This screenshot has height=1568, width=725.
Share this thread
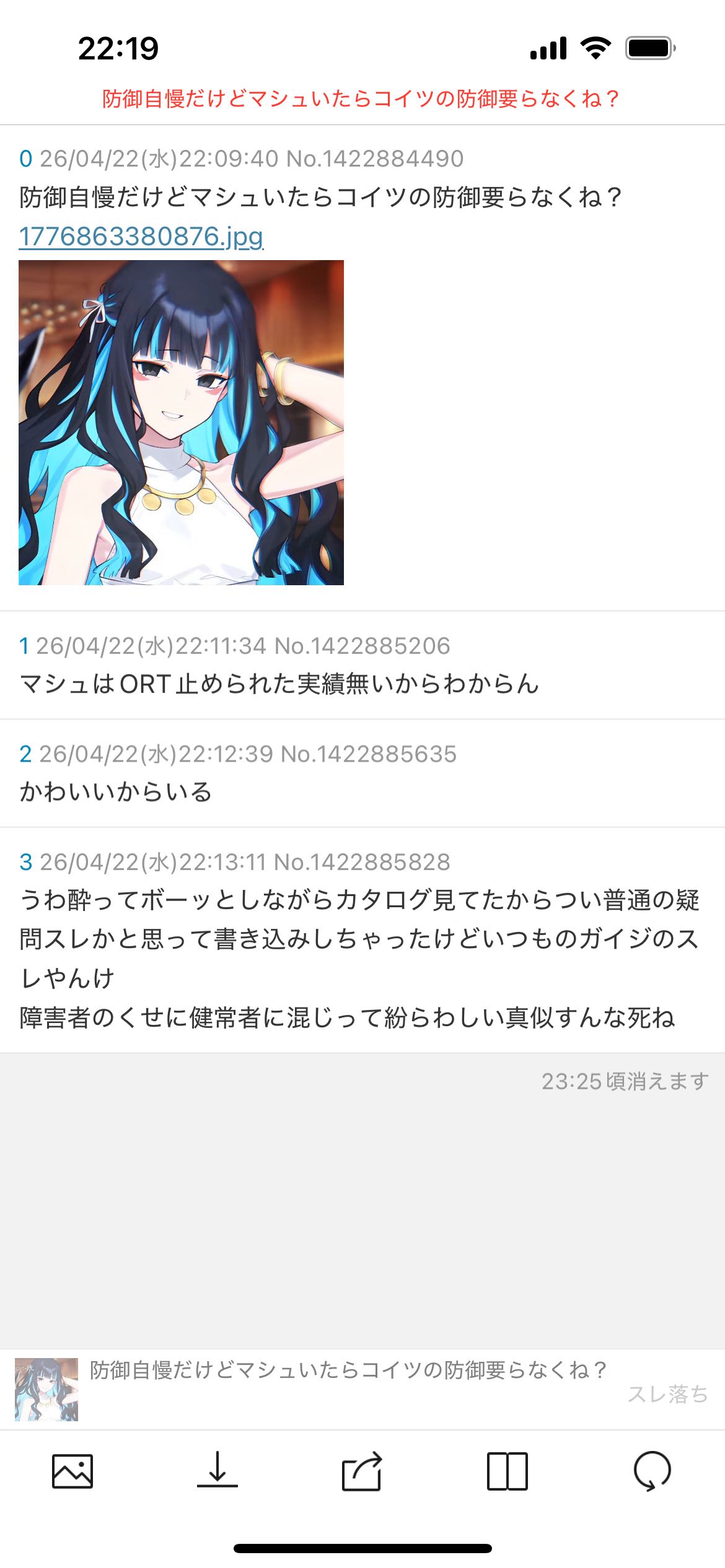pos(362,1471)
